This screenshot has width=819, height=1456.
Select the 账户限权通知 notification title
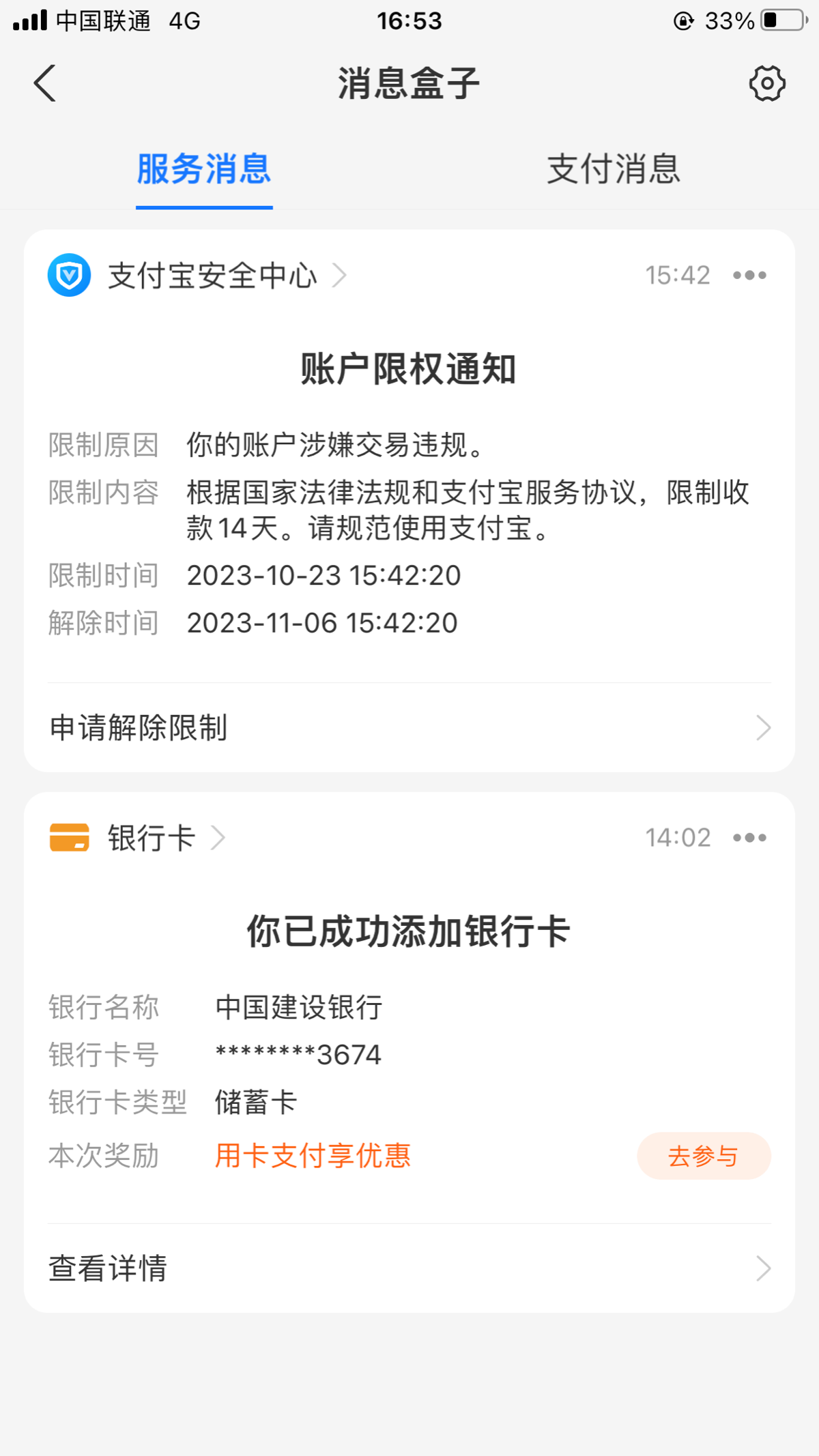click(409, 368)
